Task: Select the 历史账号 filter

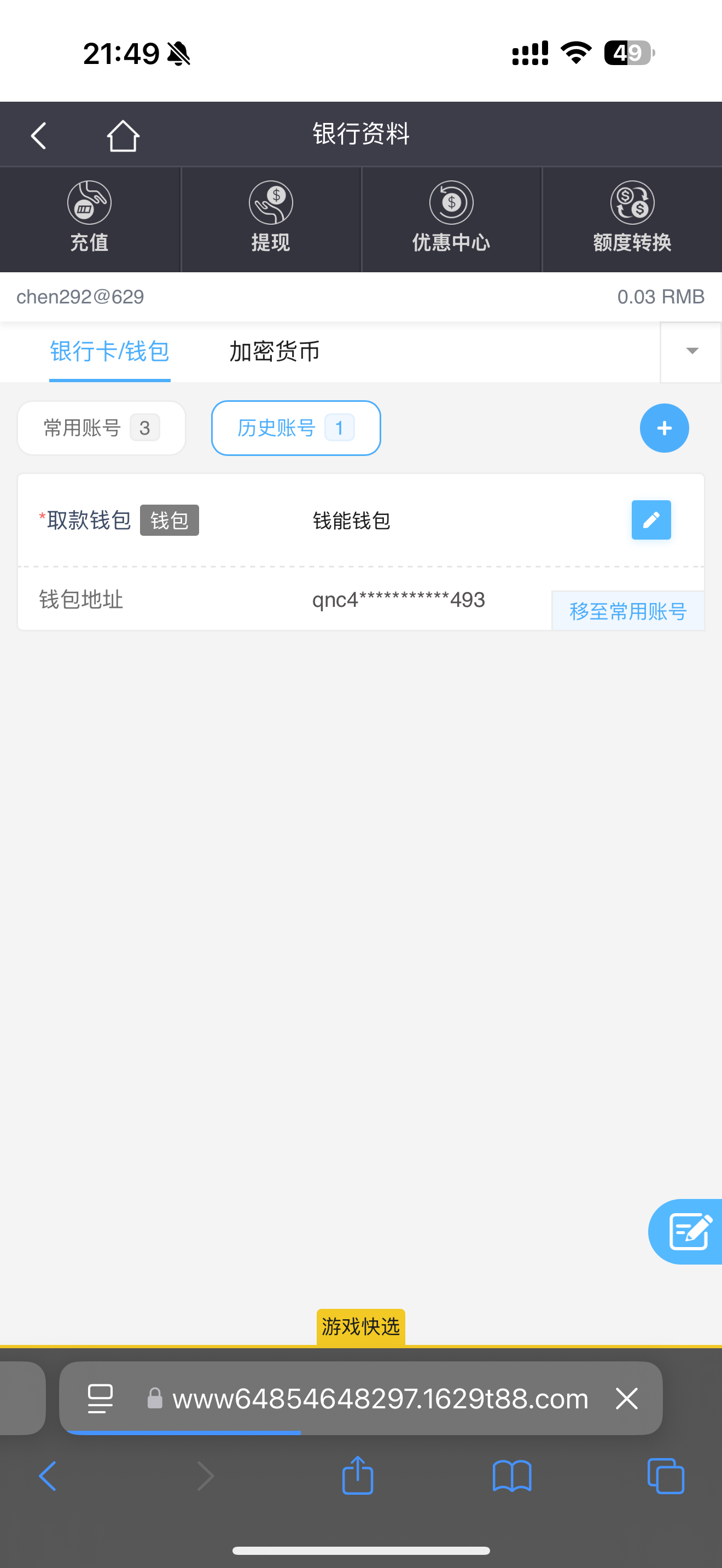Action: [296, 428]
